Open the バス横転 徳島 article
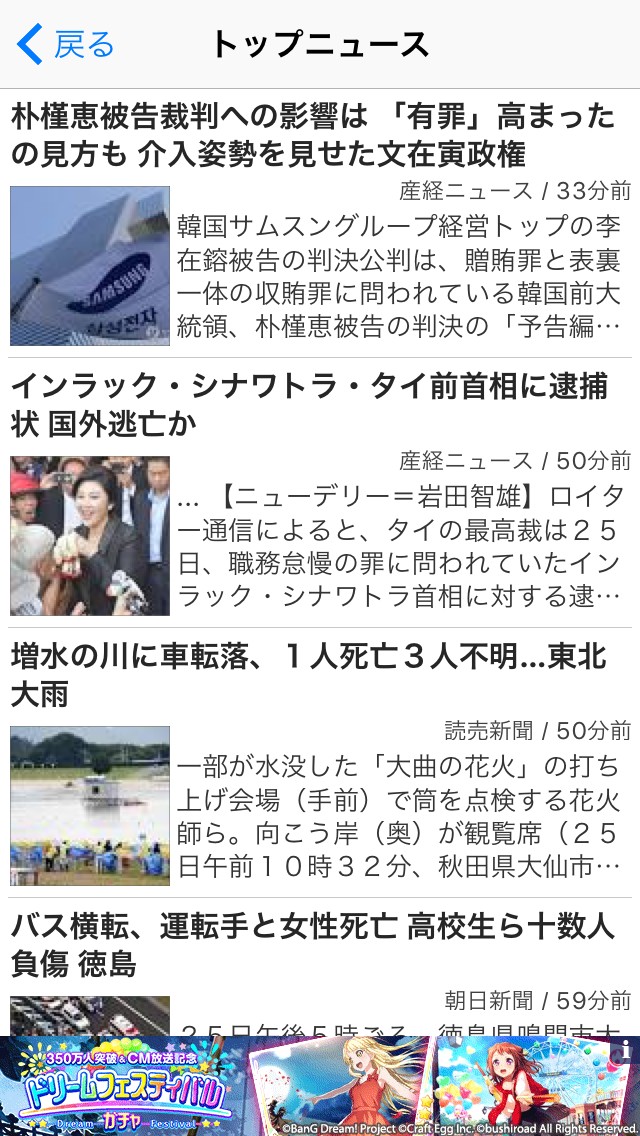The width and height of the screenshot is (640, 1136). click(312, 945)
